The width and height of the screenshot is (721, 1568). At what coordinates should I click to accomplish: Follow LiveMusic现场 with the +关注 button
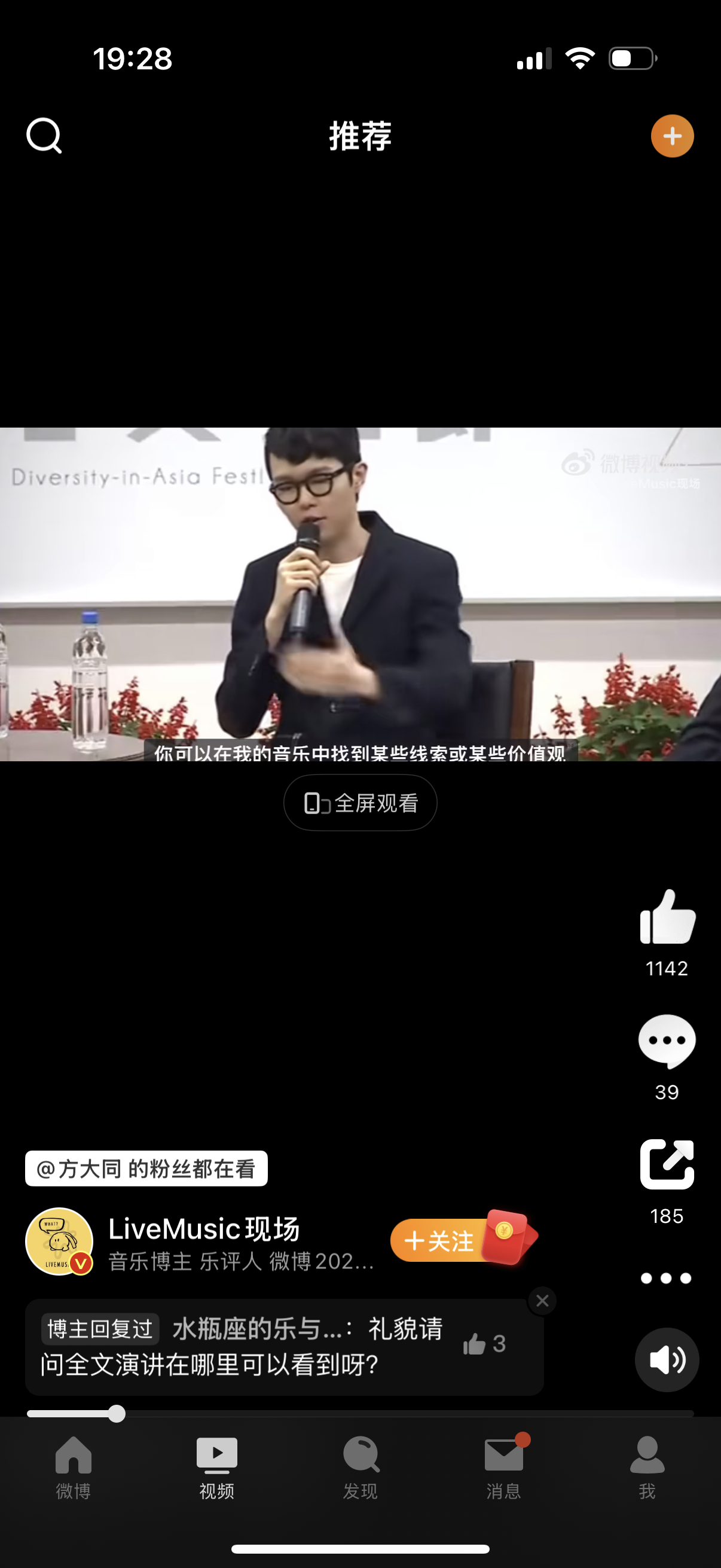pos(439,1240)
